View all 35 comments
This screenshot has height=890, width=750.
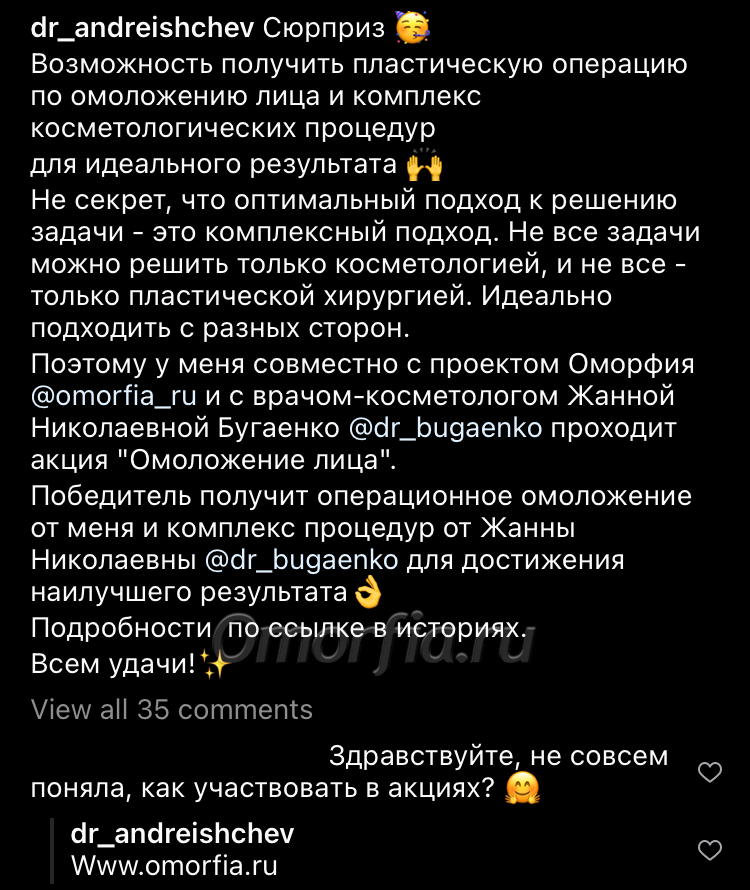[172, 709]
